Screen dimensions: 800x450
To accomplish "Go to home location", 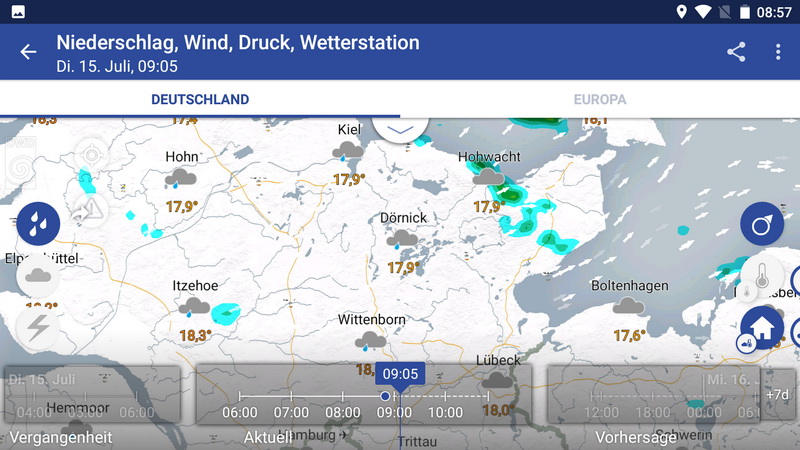I will (761, 327).
